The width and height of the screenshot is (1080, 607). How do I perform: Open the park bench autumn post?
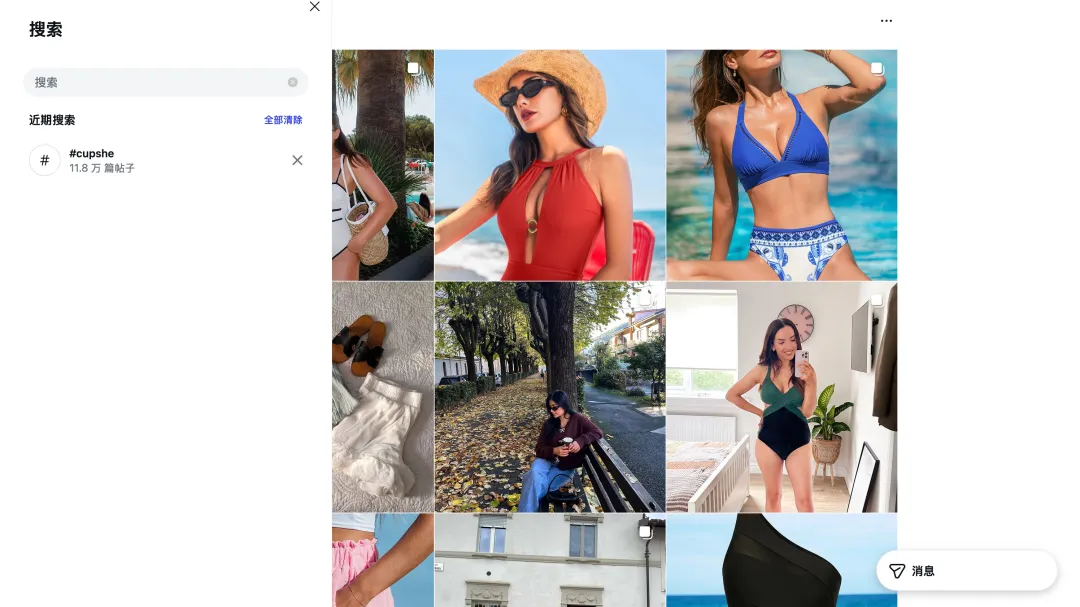pos(550,397)
